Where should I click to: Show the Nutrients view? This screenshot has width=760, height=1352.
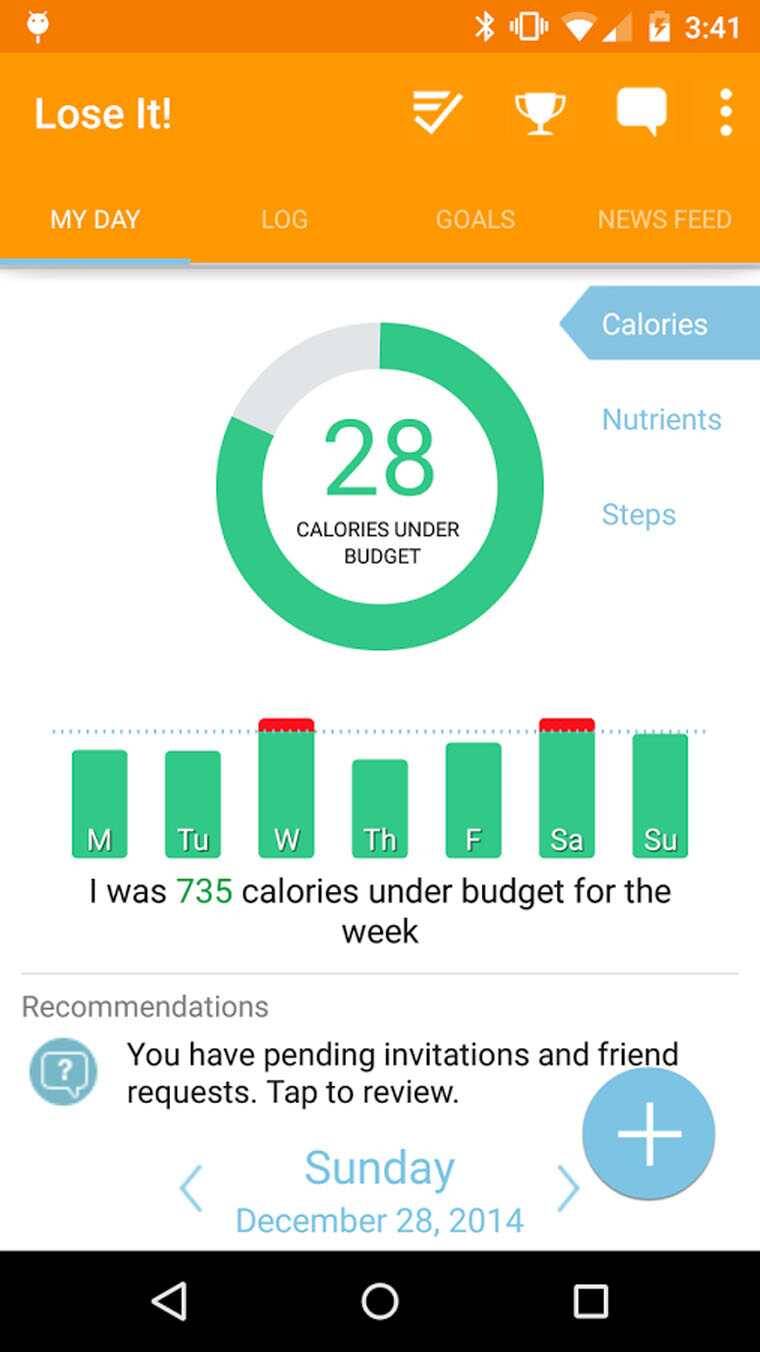[x=661, y=419]
